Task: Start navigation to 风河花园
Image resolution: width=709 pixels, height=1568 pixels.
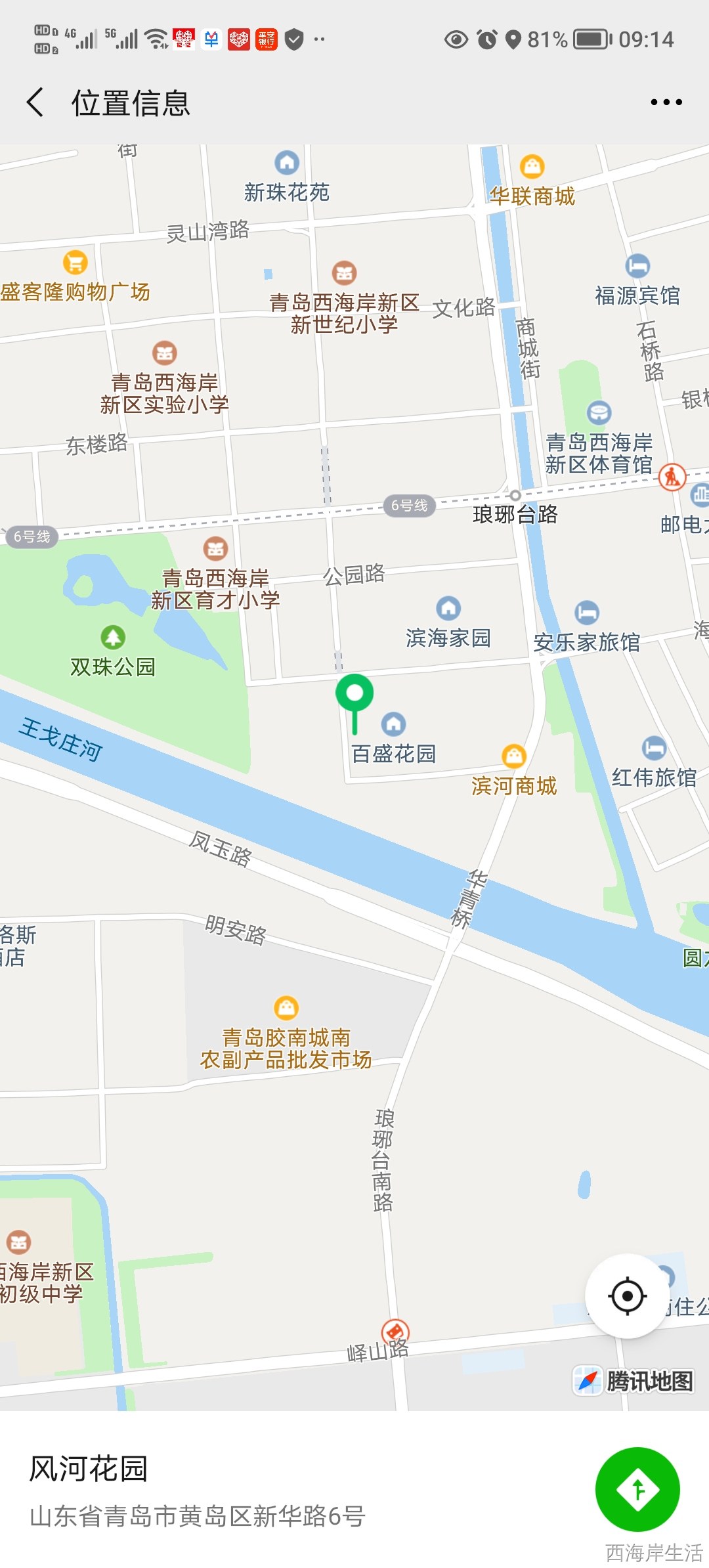Action: pos(637,1489)
